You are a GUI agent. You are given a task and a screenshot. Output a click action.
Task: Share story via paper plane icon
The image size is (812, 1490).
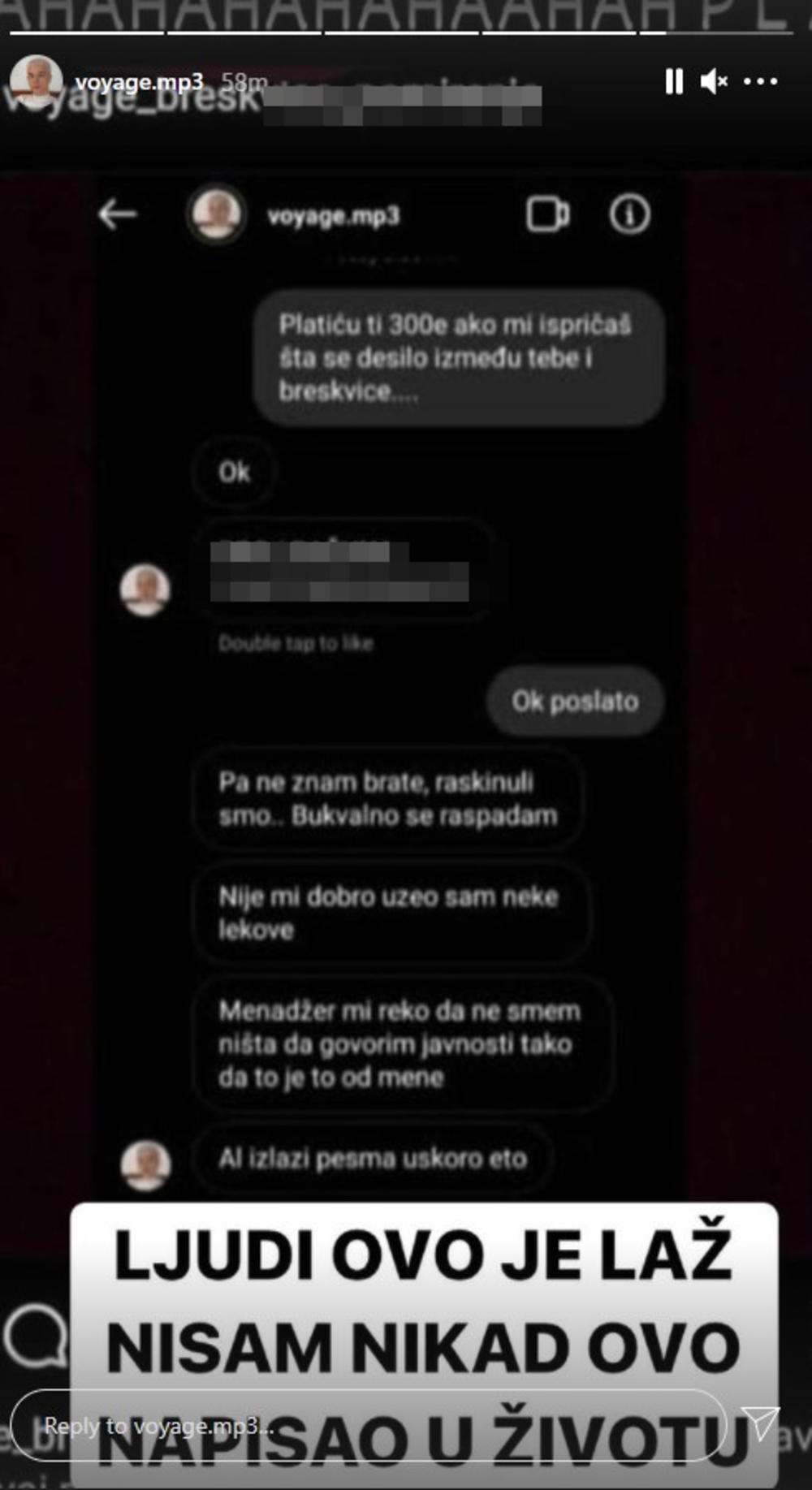pyautogui.click(x=760, y=1423)
